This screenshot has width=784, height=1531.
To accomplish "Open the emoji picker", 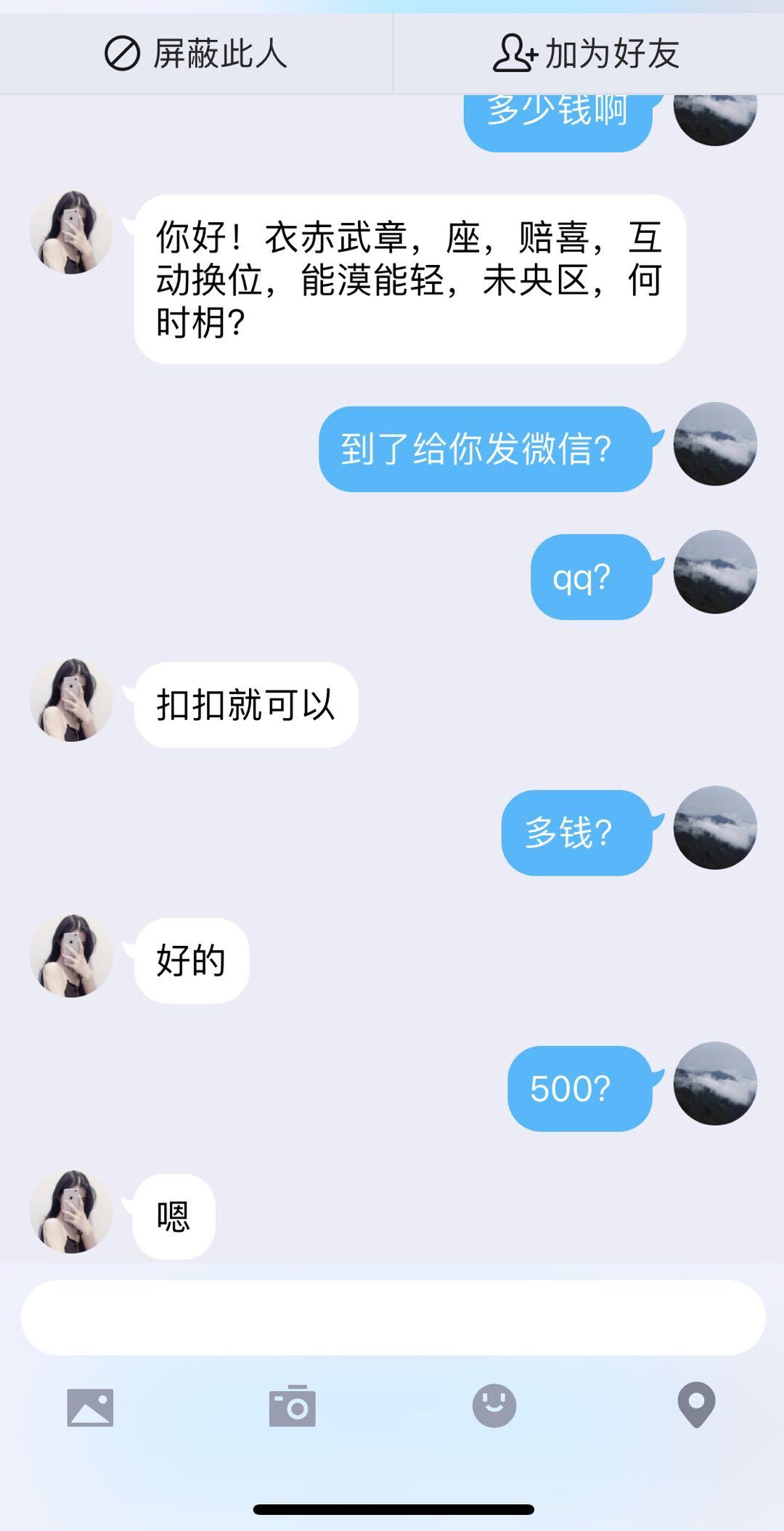I will tap(494, 1406).
